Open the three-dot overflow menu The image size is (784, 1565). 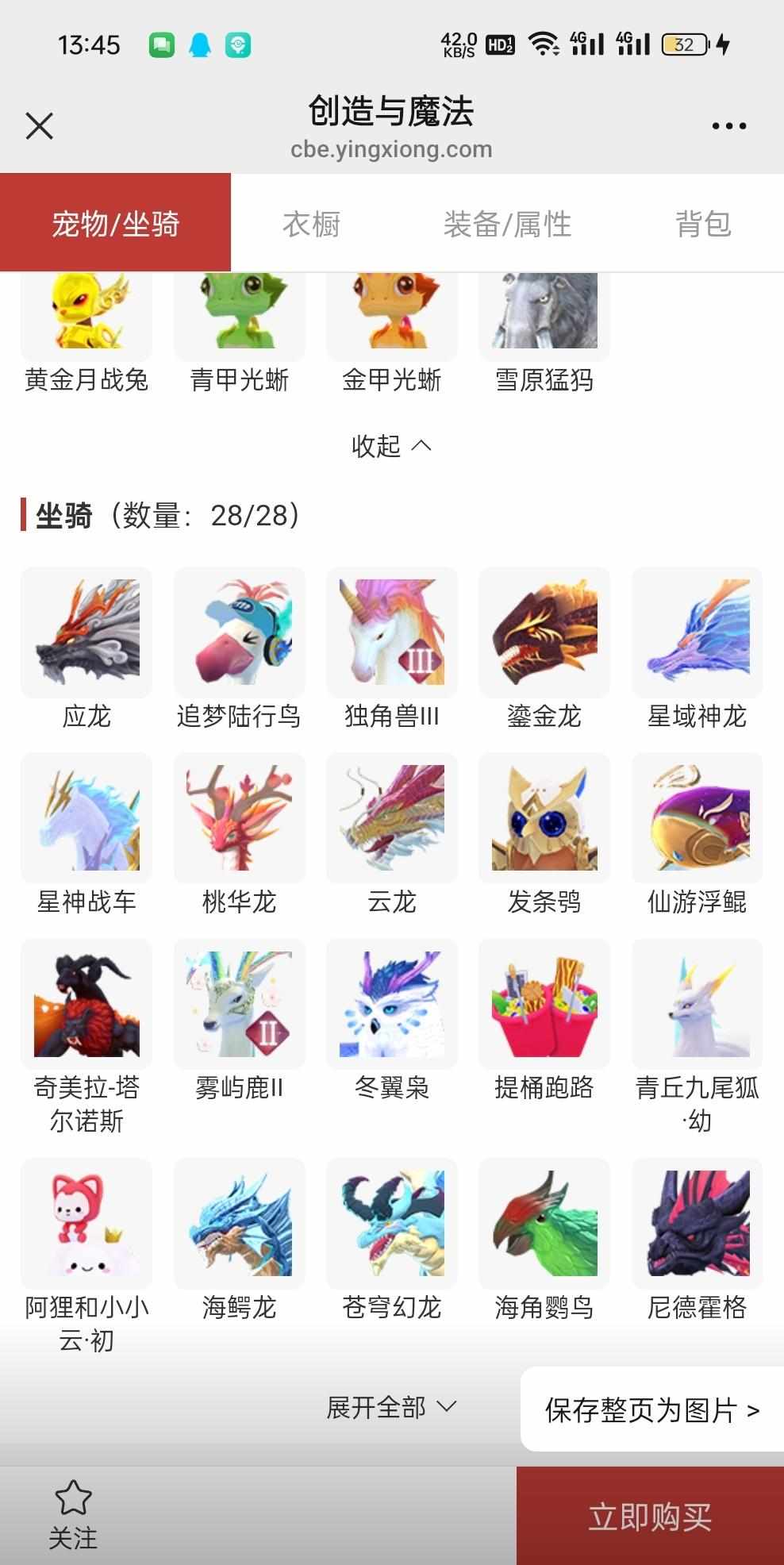point(728,126)
